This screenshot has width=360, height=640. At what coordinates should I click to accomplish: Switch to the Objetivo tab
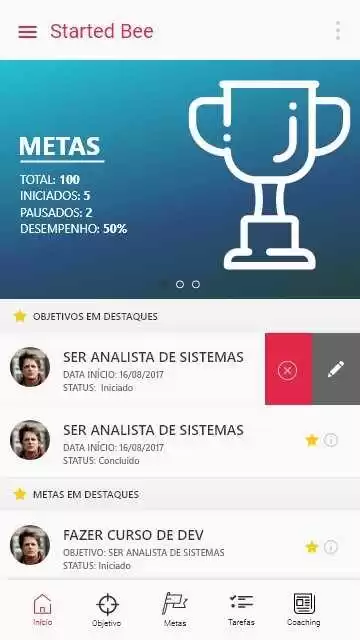[x=107, y=610]
